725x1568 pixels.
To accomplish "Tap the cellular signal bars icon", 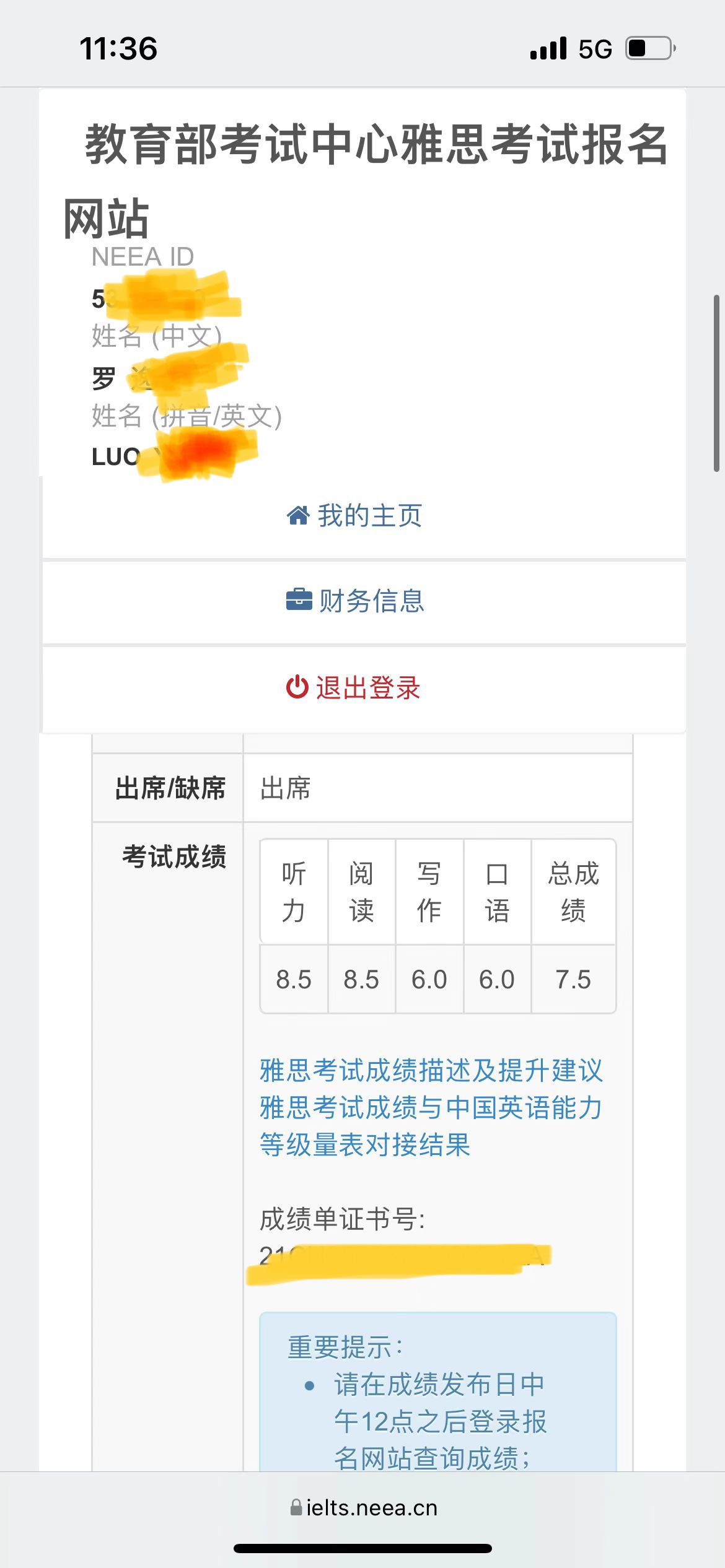I will click(548, 47).
